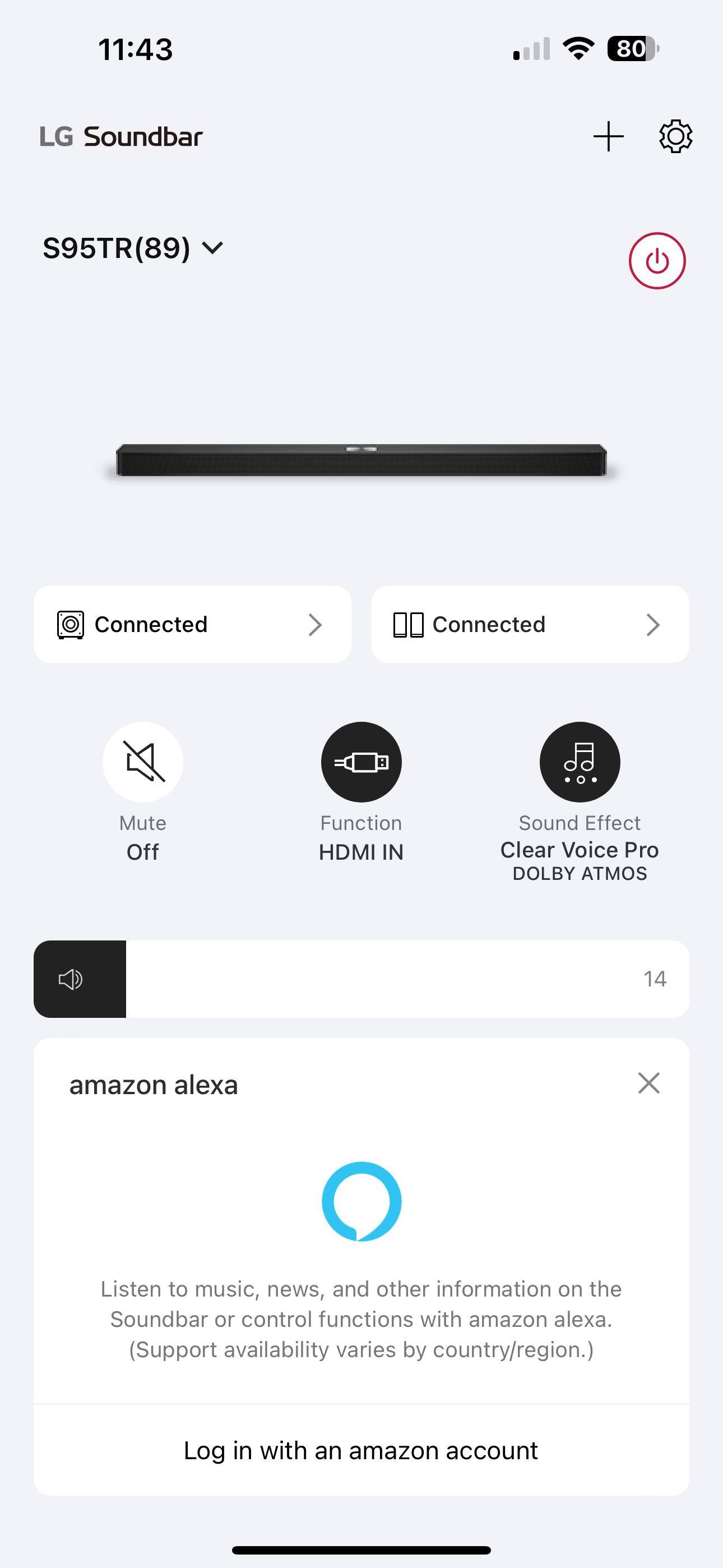The image size is (723, 1568).
Task: Add a new device with plus icon
Action: click(x=608, y=136)
